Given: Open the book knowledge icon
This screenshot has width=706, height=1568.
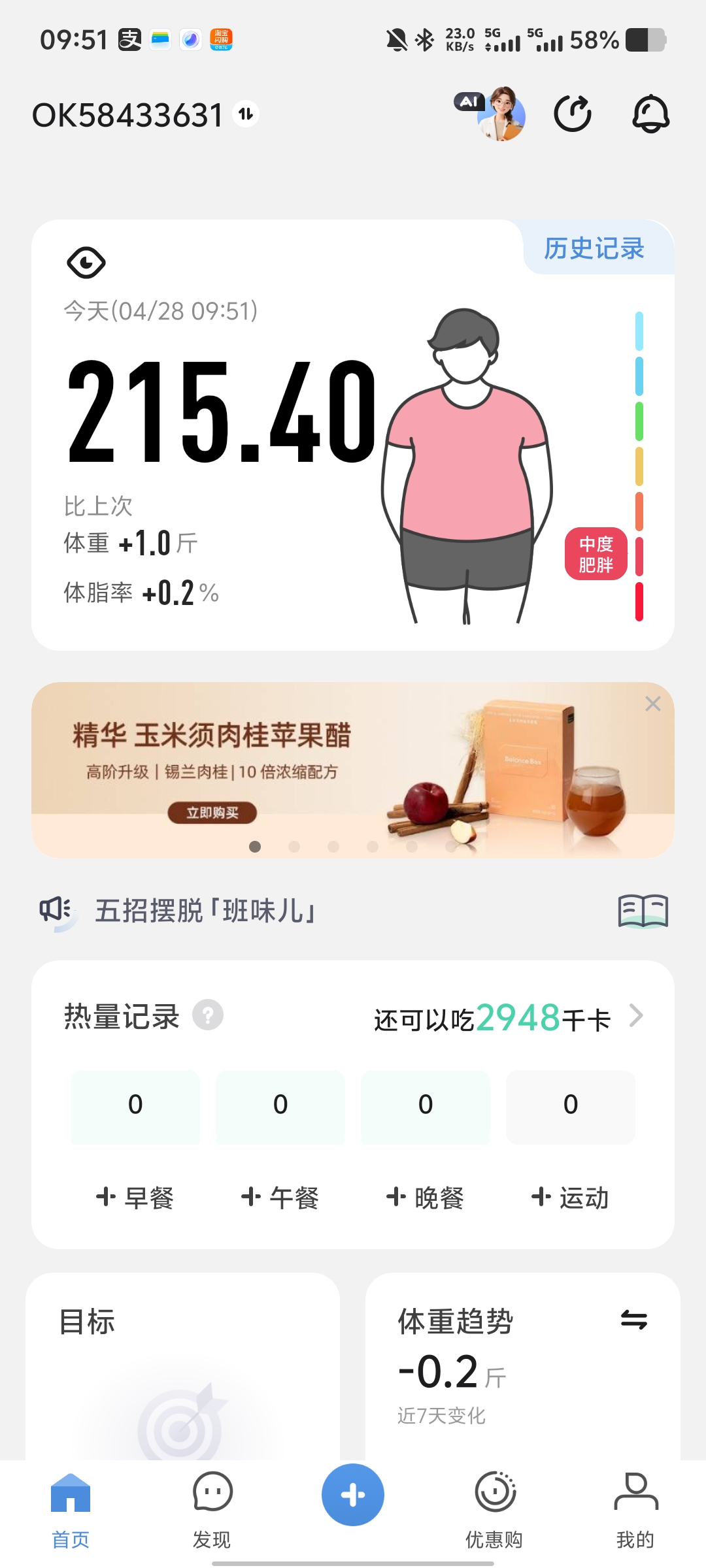Looking at the screenshot, I should coord(643,911).
